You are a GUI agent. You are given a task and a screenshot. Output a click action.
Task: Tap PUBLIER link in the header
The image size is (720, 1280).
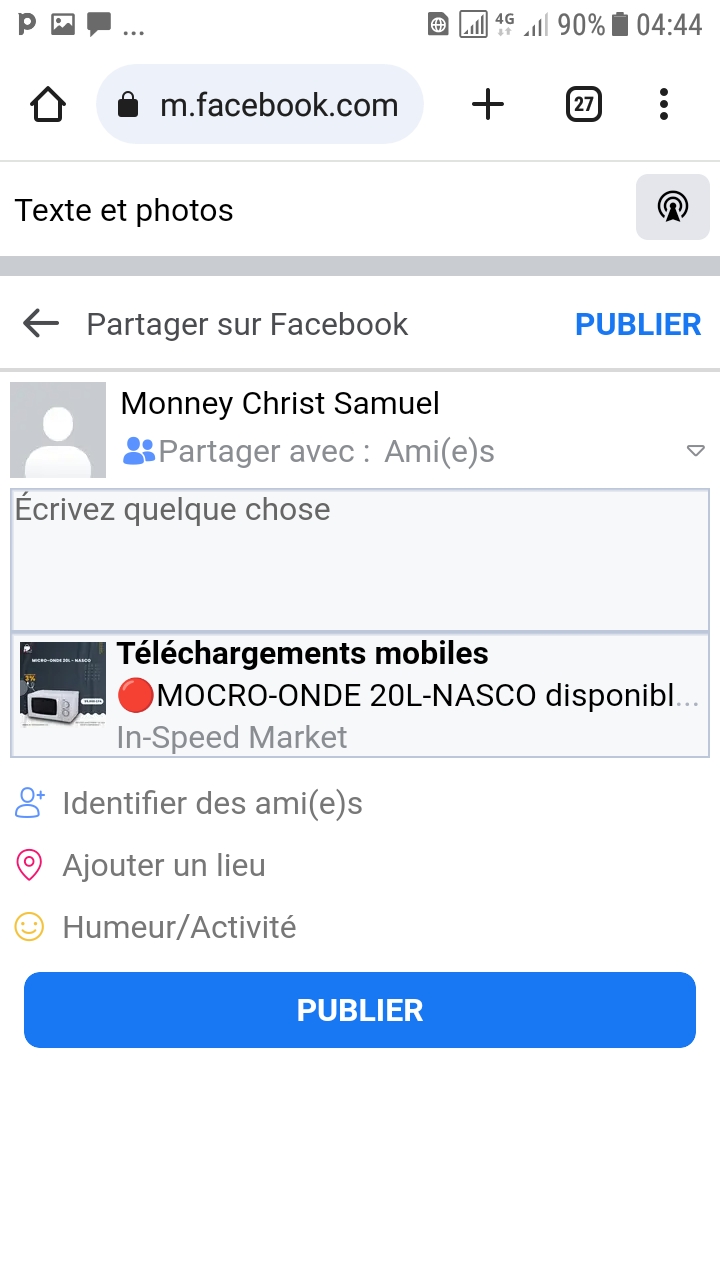pyautogui.click(x=638, y=324)
